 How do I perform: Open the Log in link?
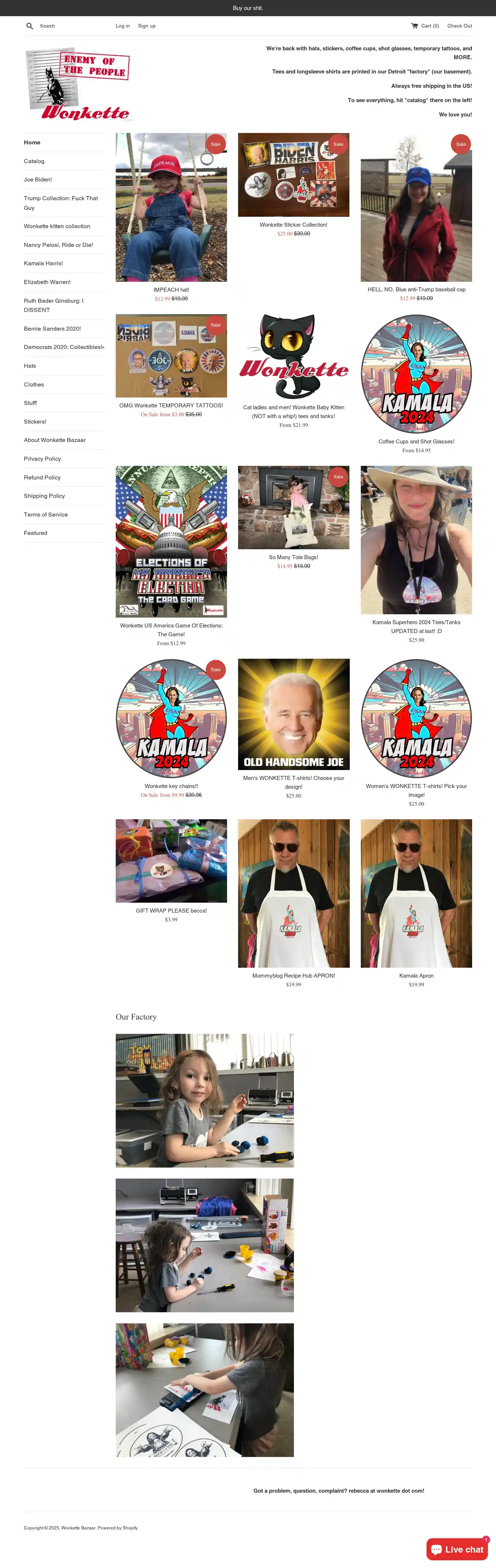pyautogui.click(x=122, y=26)
